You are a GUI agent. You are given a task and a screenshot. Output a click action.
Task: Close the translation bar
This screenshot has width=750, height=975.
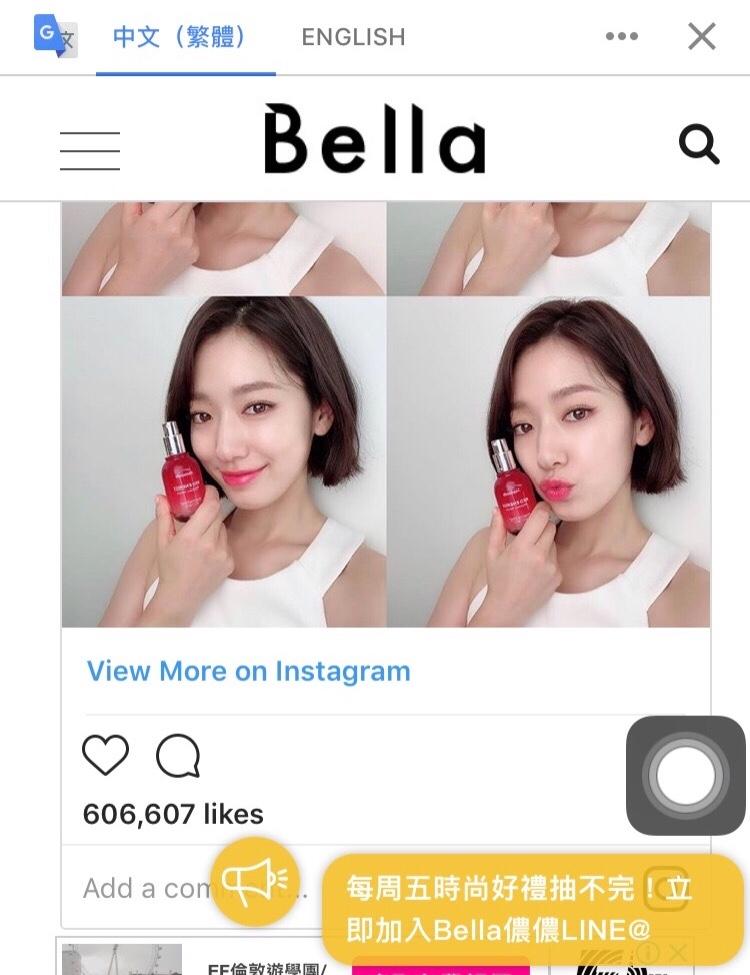(702, 37)
